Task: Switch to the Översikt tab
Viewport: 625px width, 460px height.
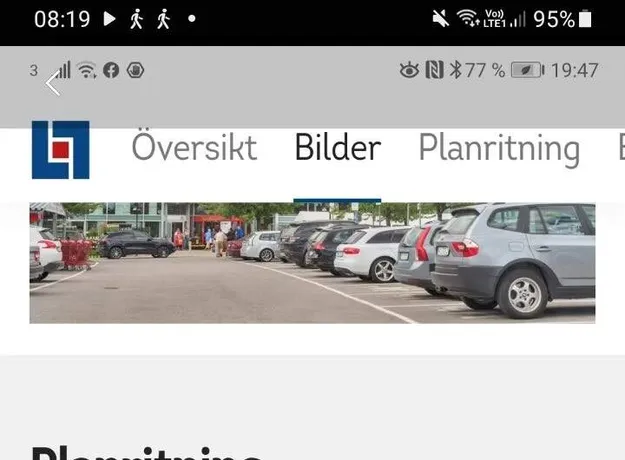Action: 194,148
